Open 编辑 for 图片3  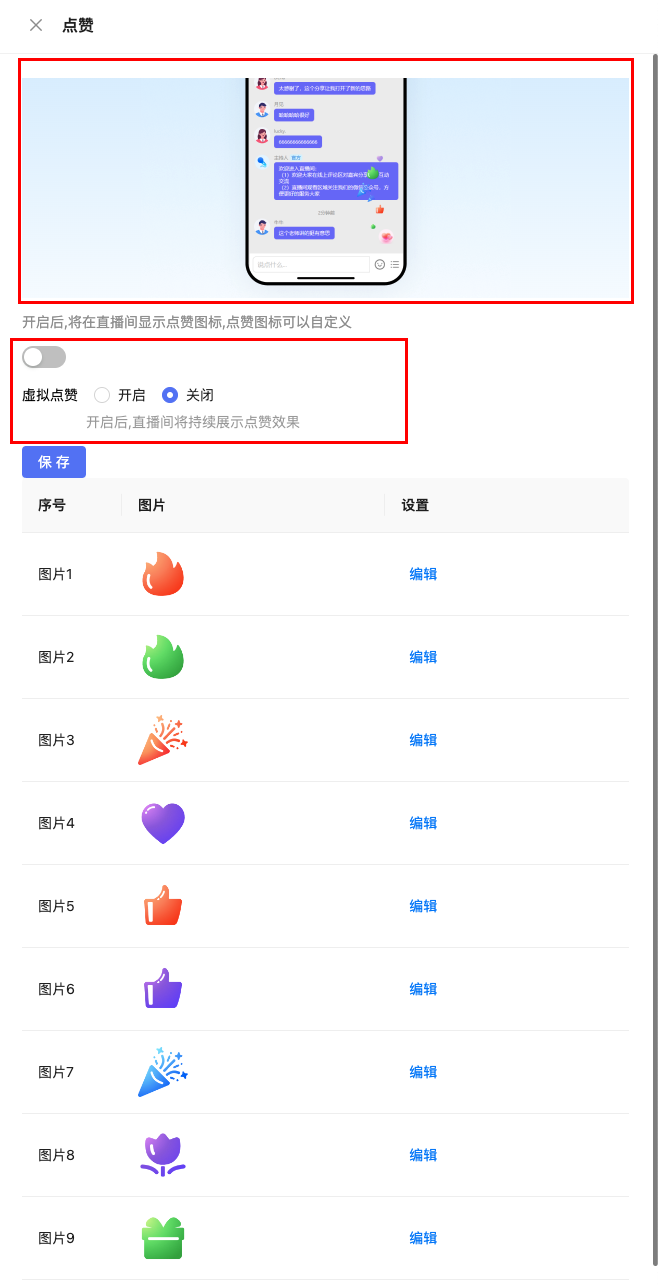(423, 740)
